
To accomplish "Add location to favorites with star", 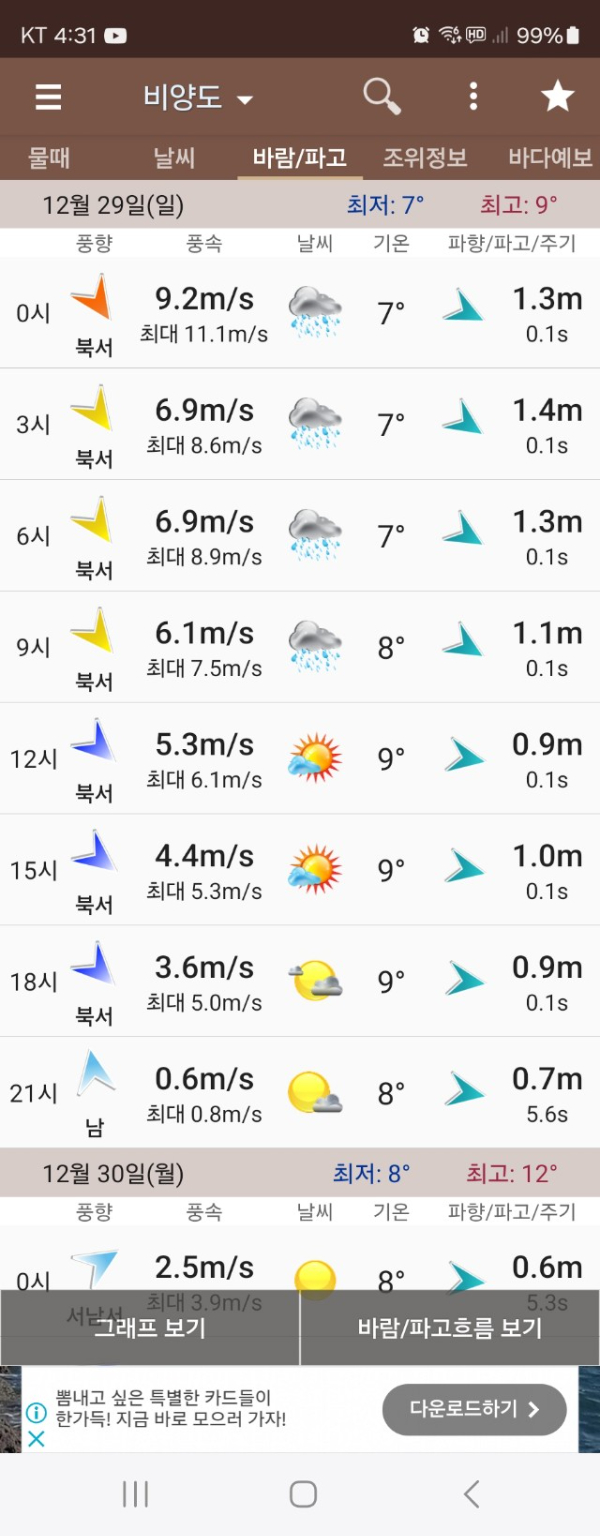I will pyautogui.click(x=557, y=97).
